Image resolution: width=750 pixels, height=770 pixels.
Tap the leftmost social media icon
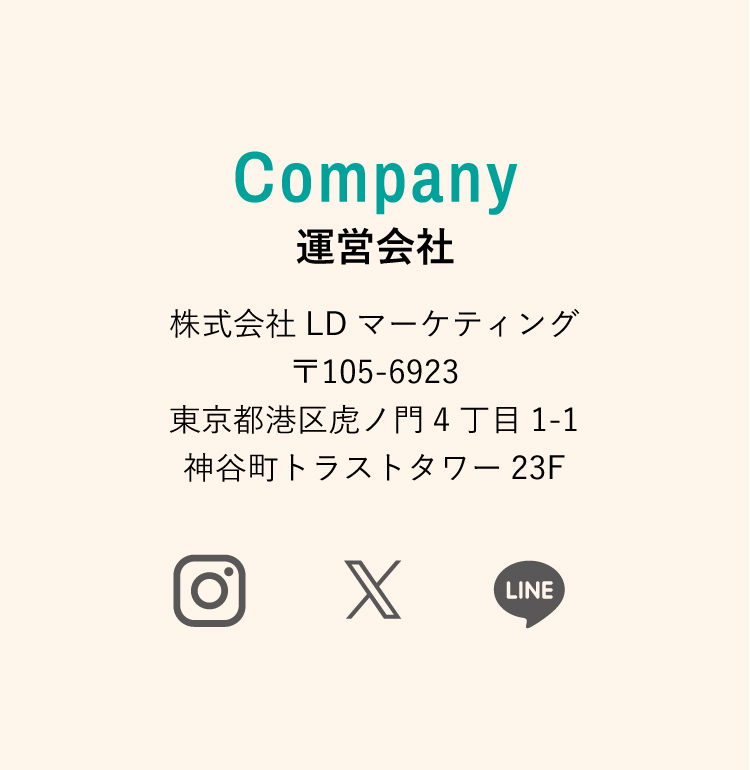tap(211, 591)
